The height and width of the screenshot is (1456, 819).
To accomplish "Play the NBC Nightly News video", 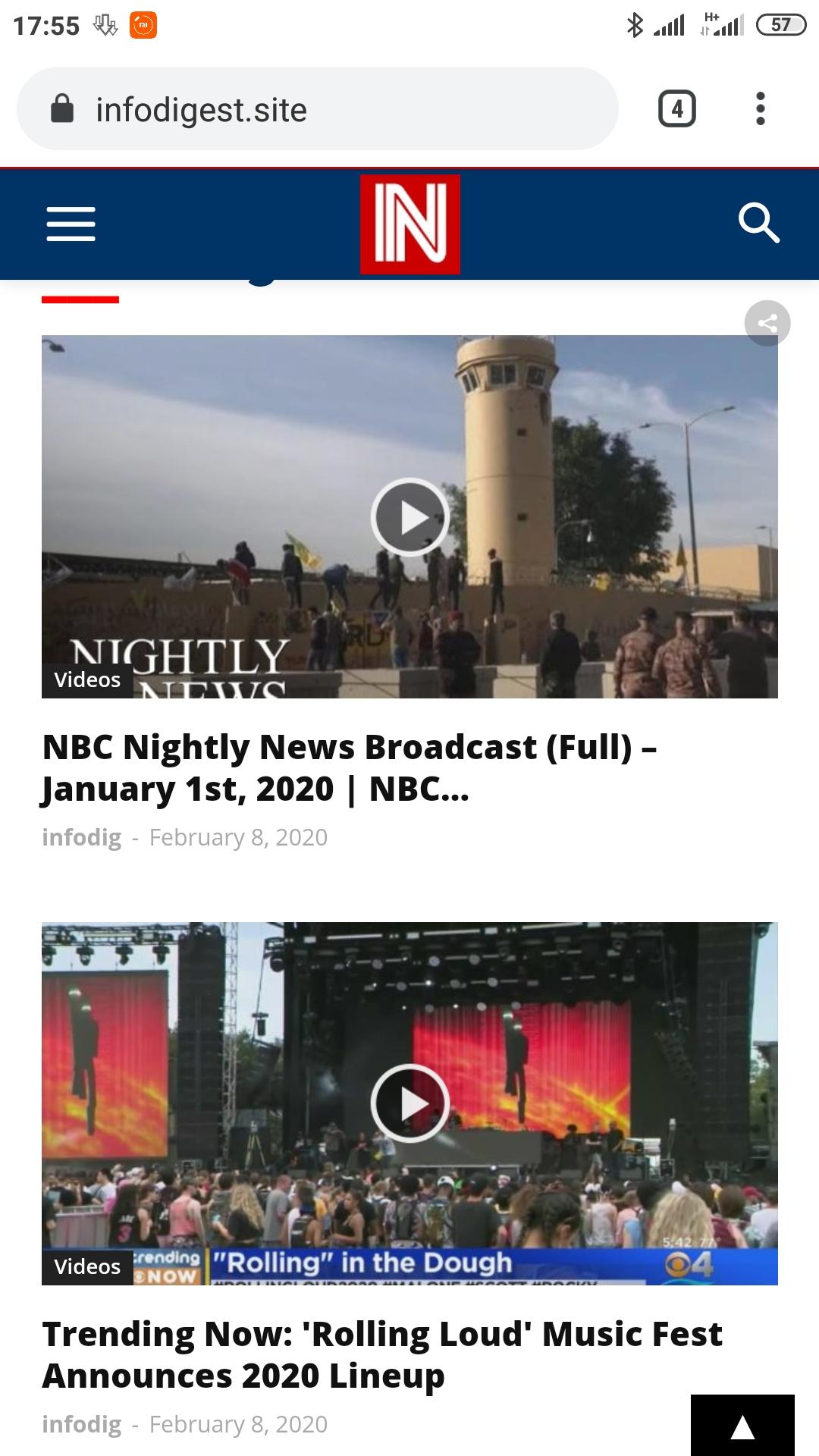I will pos(410,517).
